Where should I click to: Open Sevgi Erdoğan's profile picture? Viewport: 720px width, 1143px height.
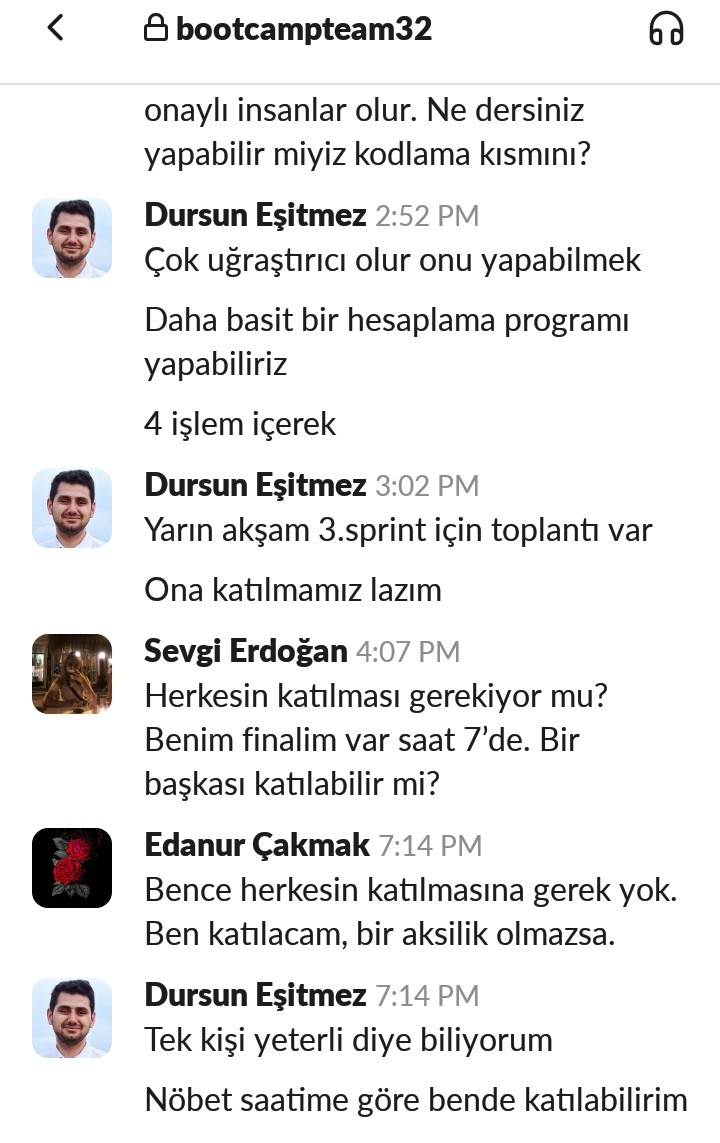pos(72,674)
